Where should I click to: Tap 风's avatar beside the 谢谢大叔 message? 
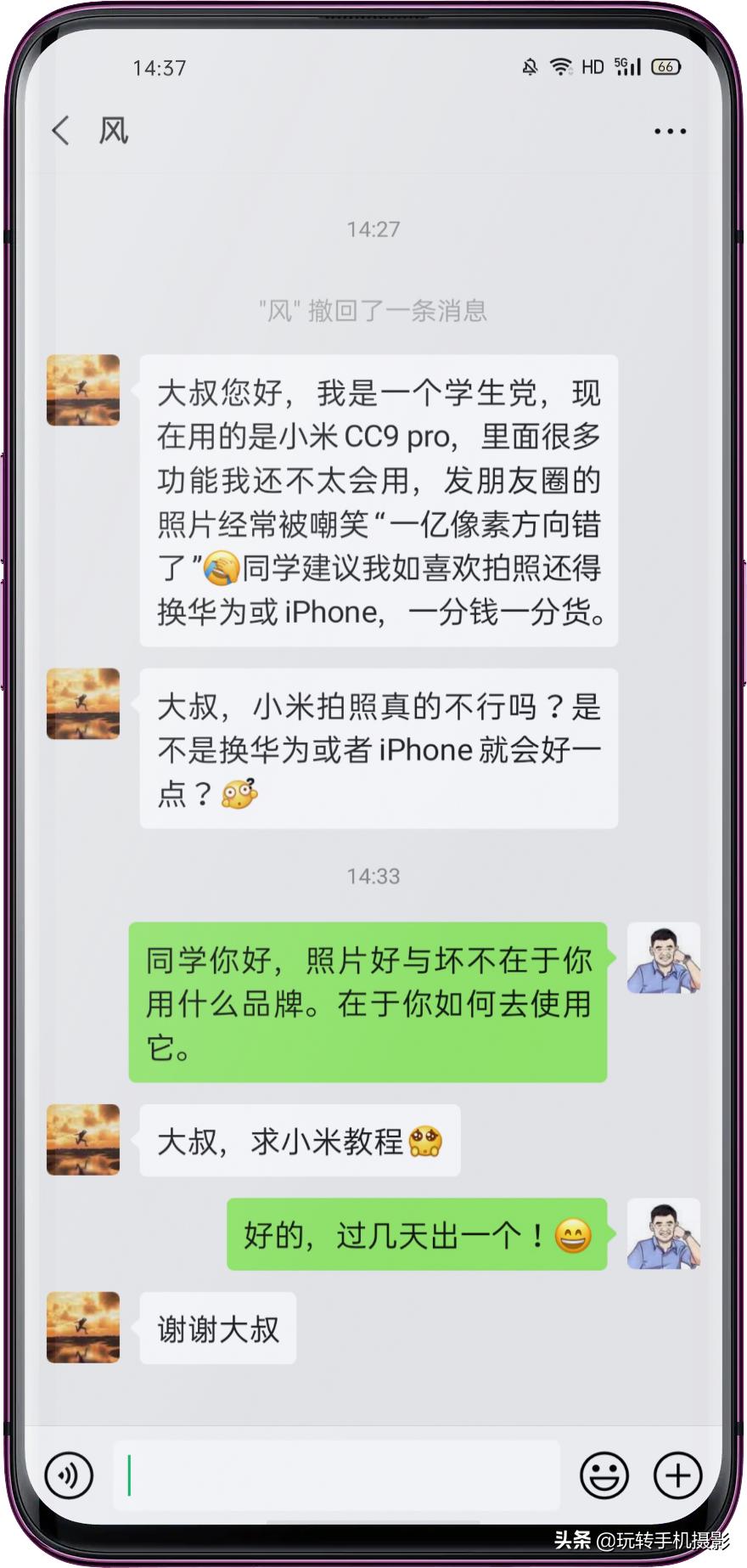[x=82, y=1331]
